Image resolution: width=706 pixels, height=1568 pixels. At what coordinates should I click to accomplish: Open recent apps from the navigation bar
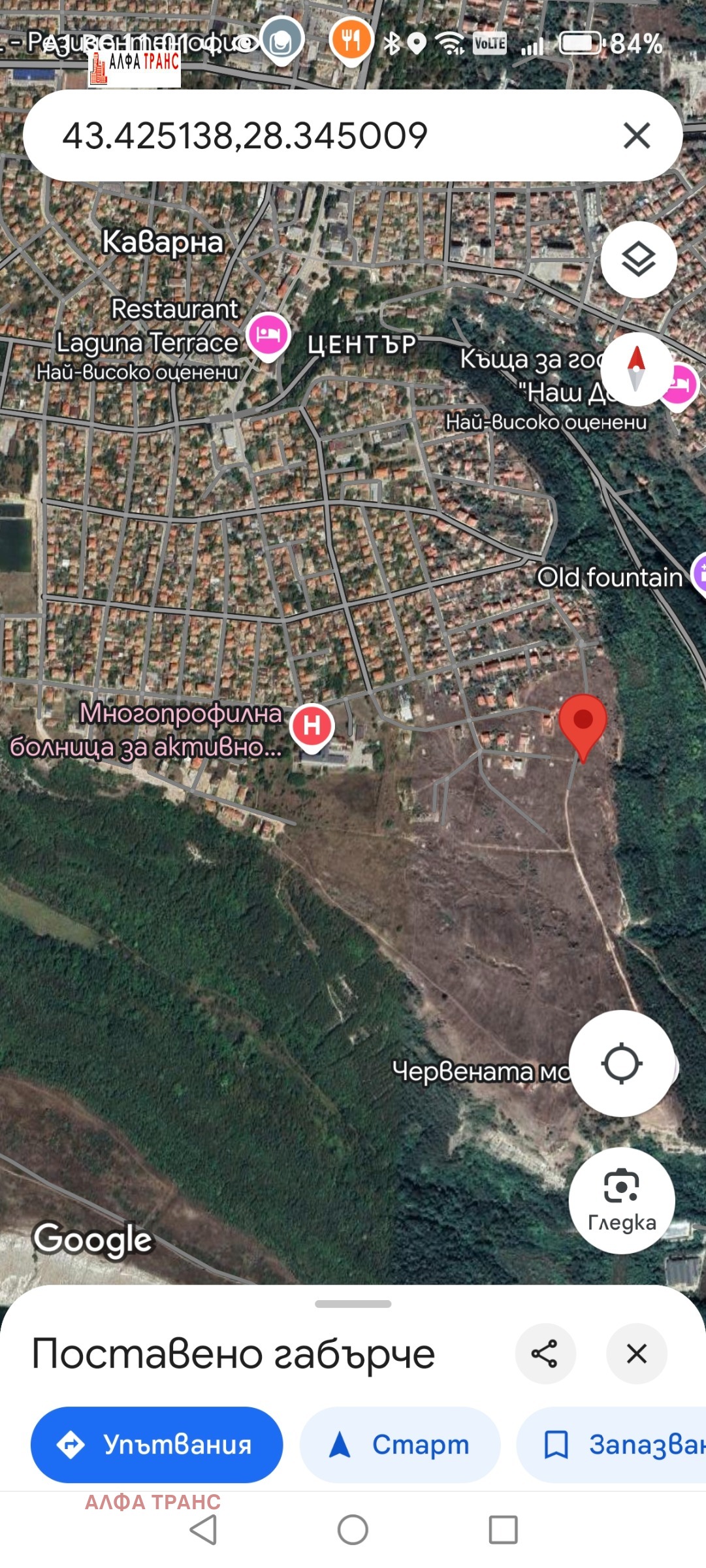click(x=503, y=1529)
